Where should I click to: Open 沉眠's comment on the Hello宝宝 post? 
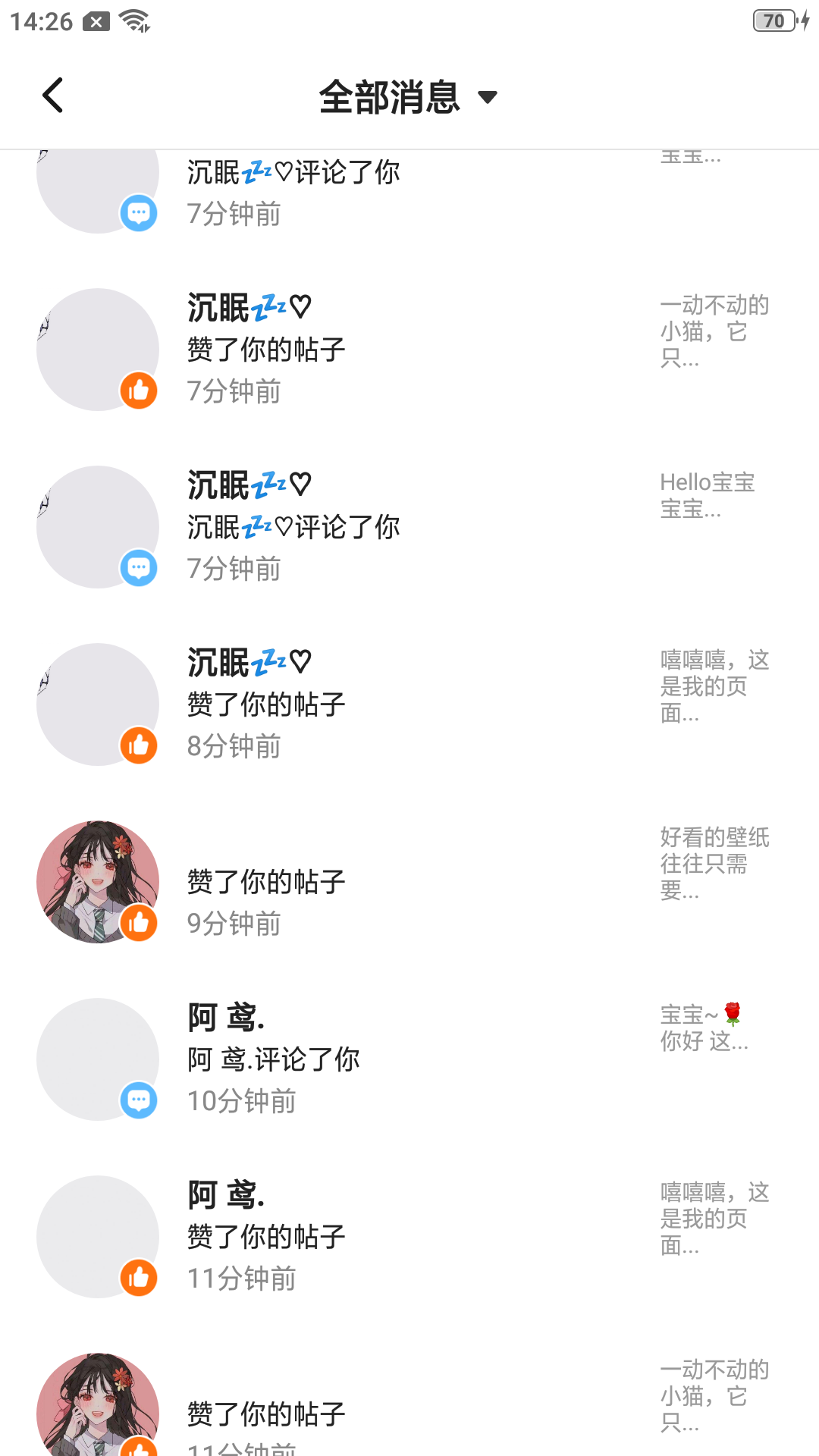(409, 527)
